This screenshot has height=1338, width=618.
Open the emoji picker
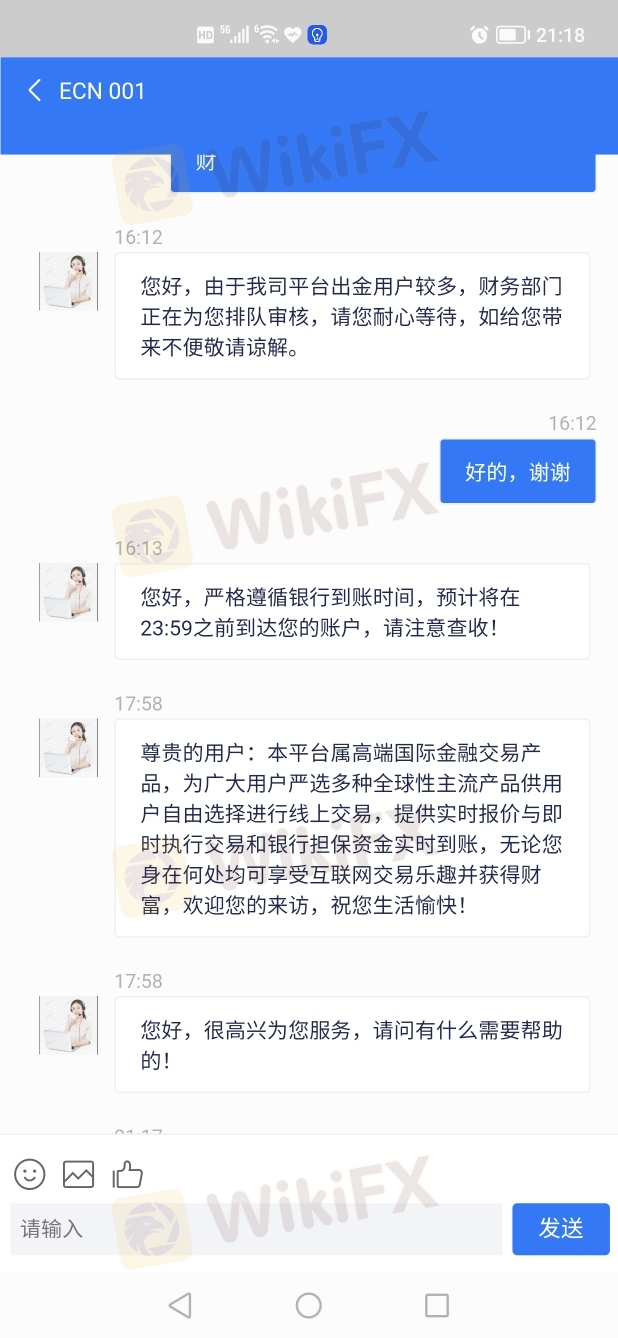[30, 1173]
